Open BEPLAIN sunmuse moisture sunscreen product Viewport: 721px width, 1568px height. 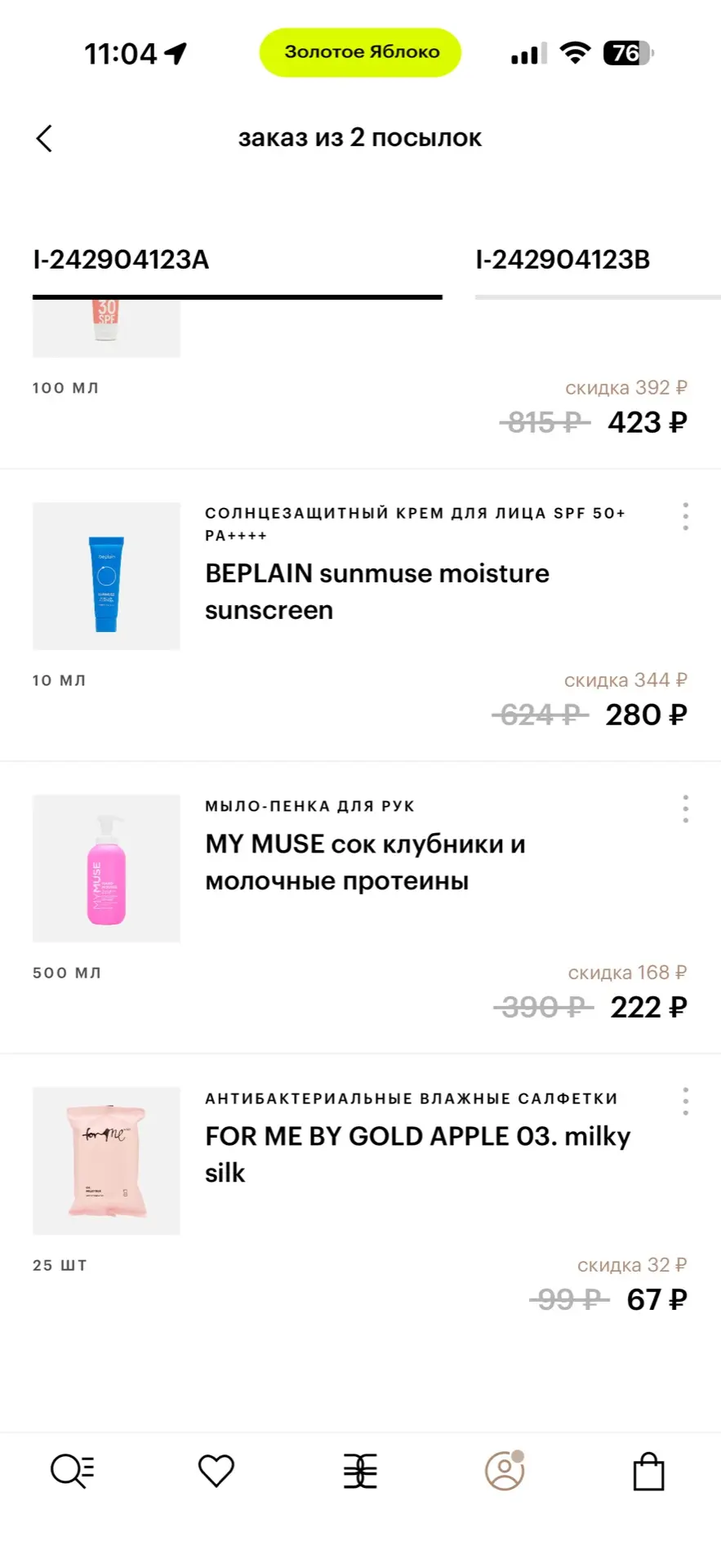pyautogui.click(x=376, y=591)
